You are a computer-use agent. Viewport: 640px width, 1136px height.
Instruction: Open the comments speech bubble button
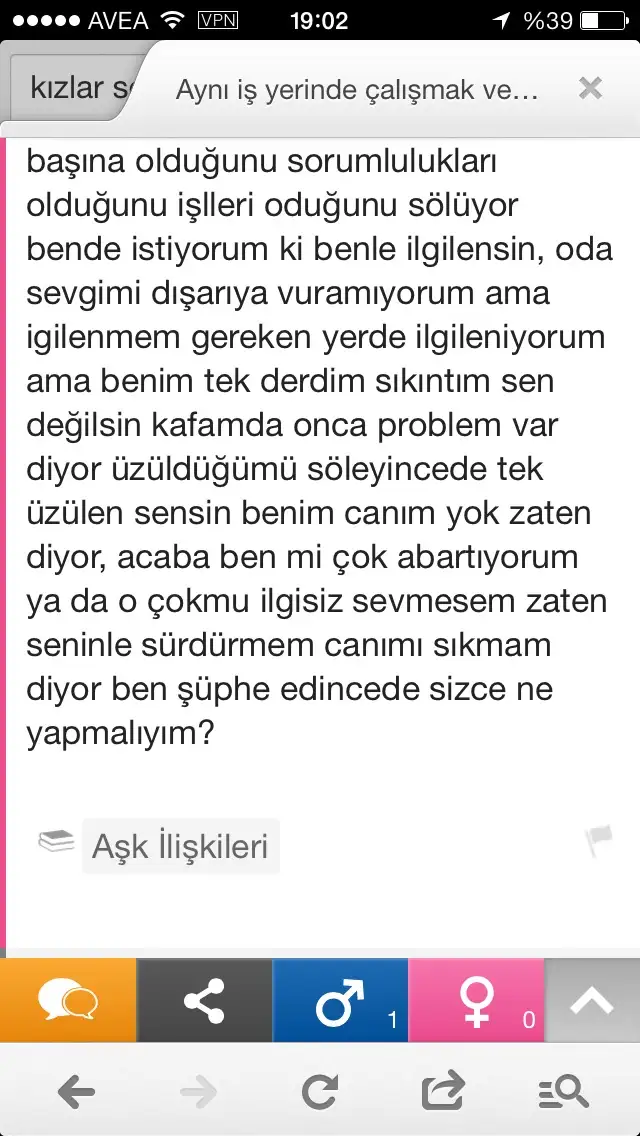tap(67, 1001)
